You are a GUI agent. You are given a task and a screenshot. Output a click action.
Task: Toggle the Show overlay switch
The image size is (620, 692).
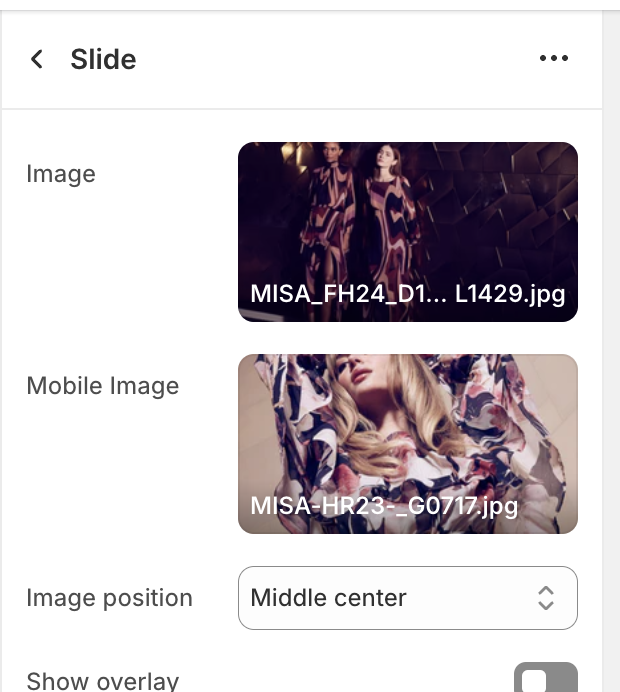pos(545,679)
